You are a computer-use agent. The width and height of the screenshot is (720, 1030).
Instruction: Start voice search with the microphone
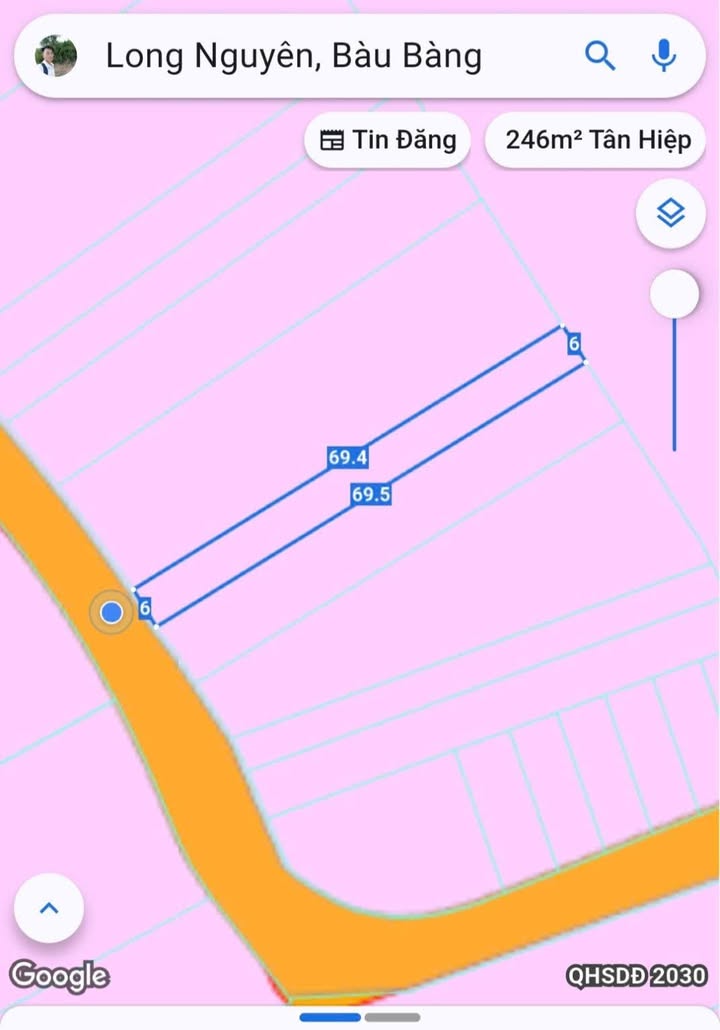[x=664, y=56]
